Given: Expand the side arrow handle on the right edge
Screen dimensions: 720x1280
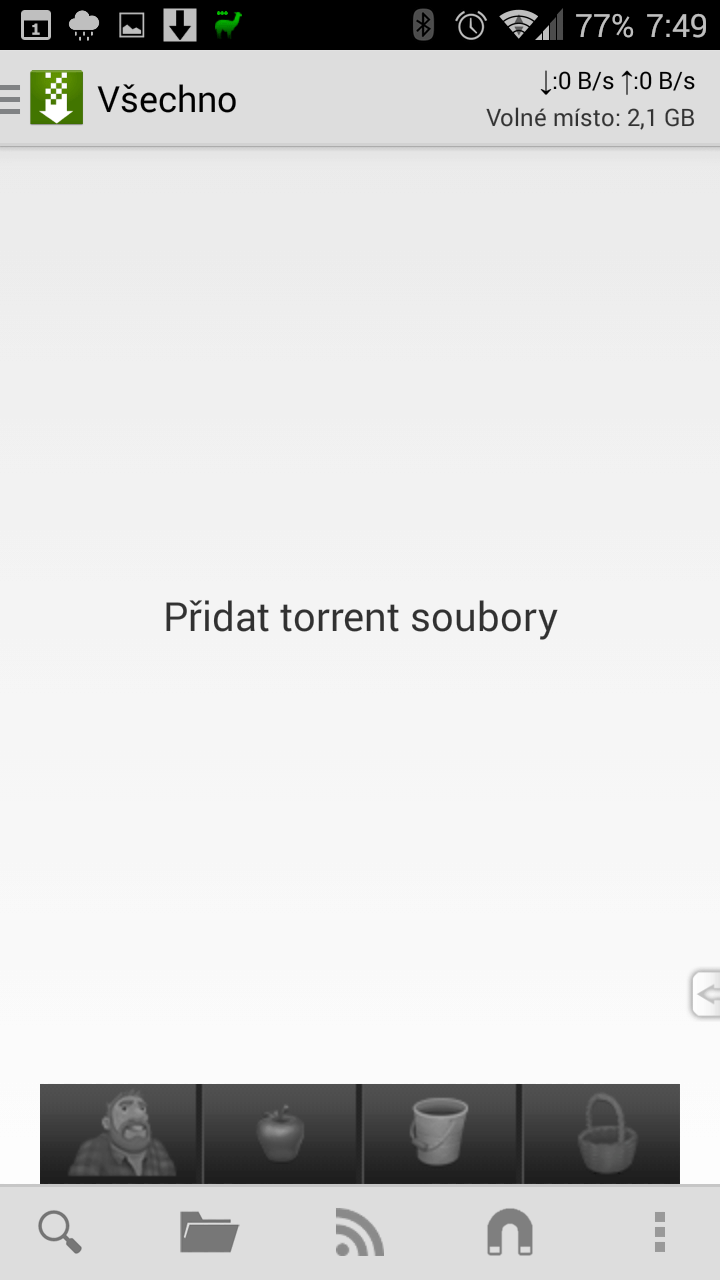Looking at the screenshot, I should click(x=705, y=994).
